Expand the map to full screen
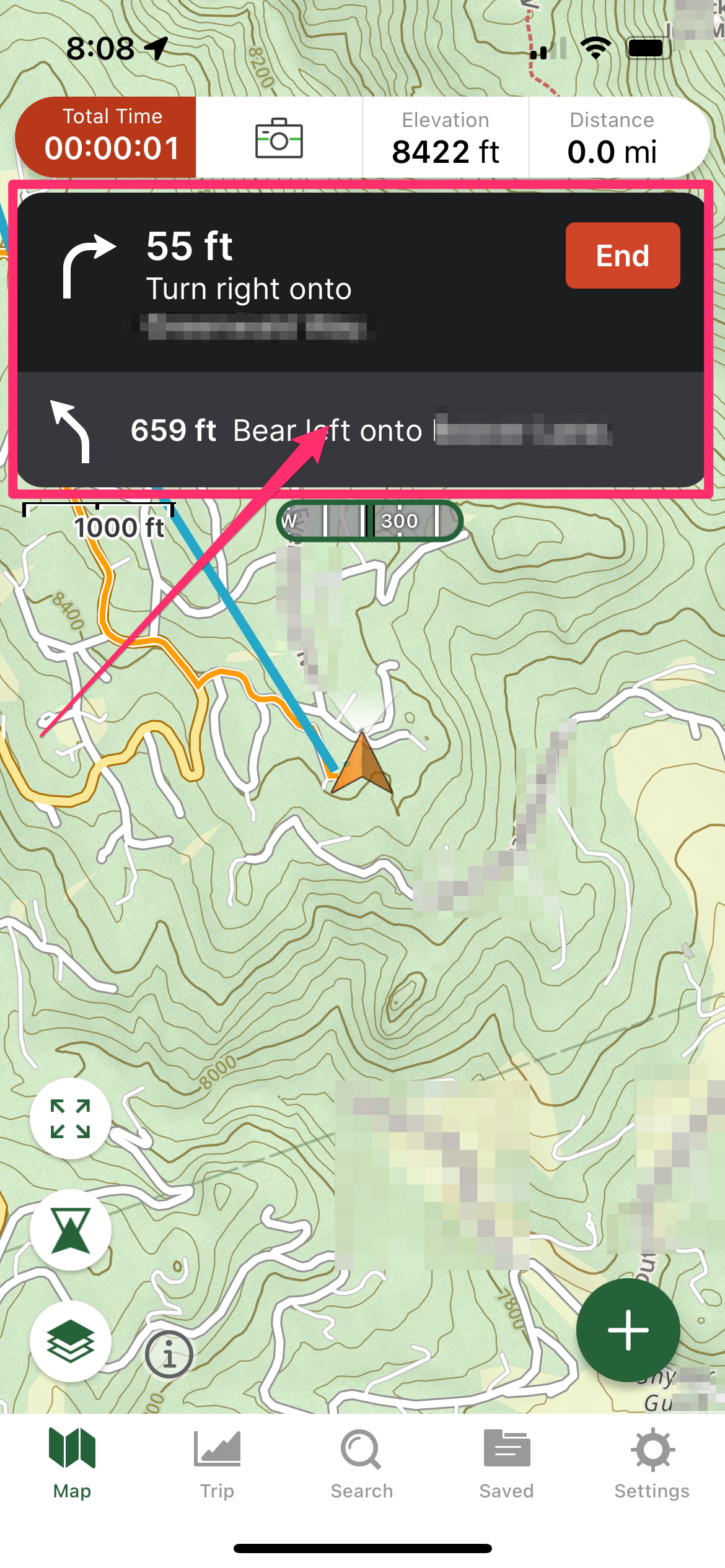725x1568 pixels. tap(71, 1118)
